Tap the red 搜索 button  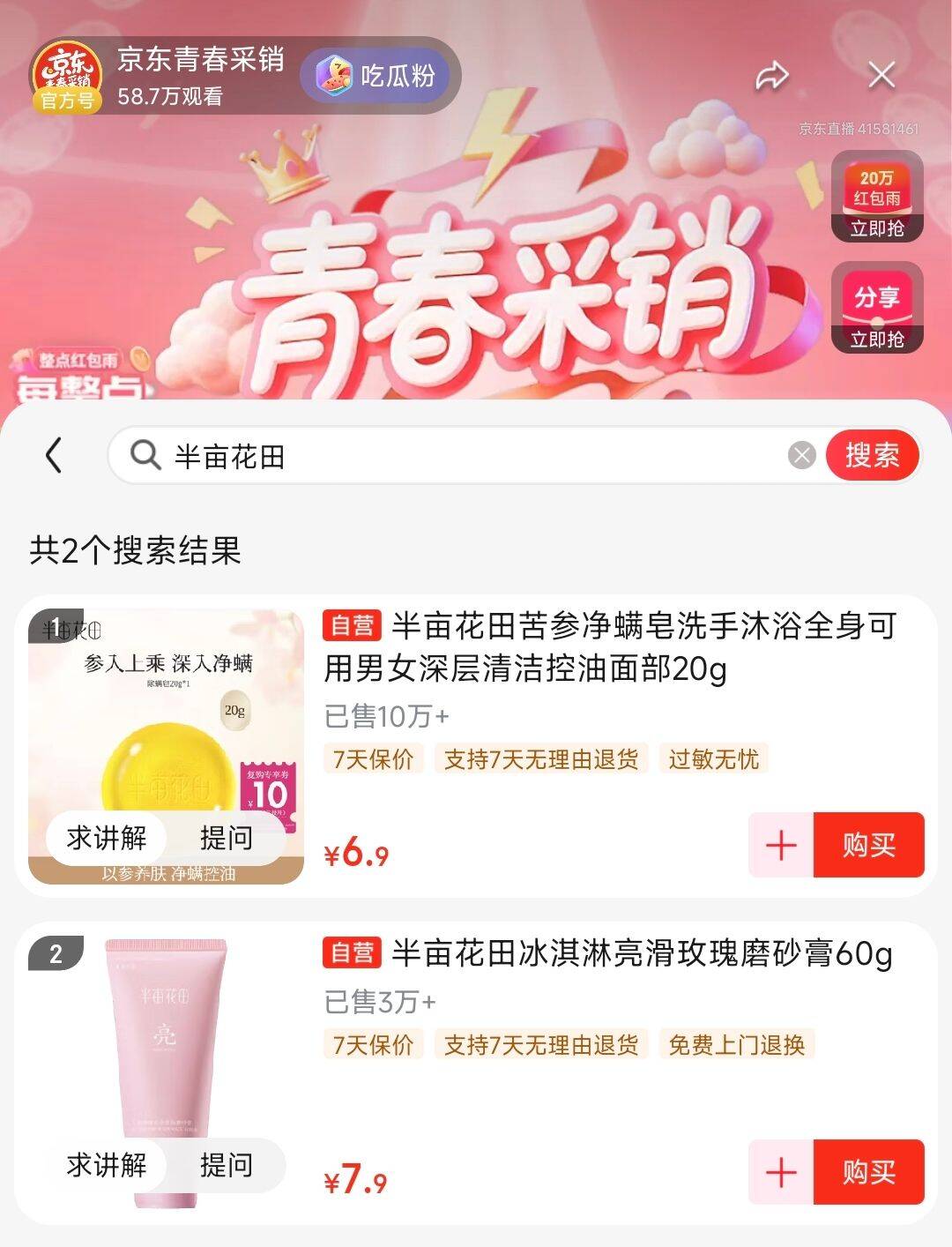[x=872, y=456]
